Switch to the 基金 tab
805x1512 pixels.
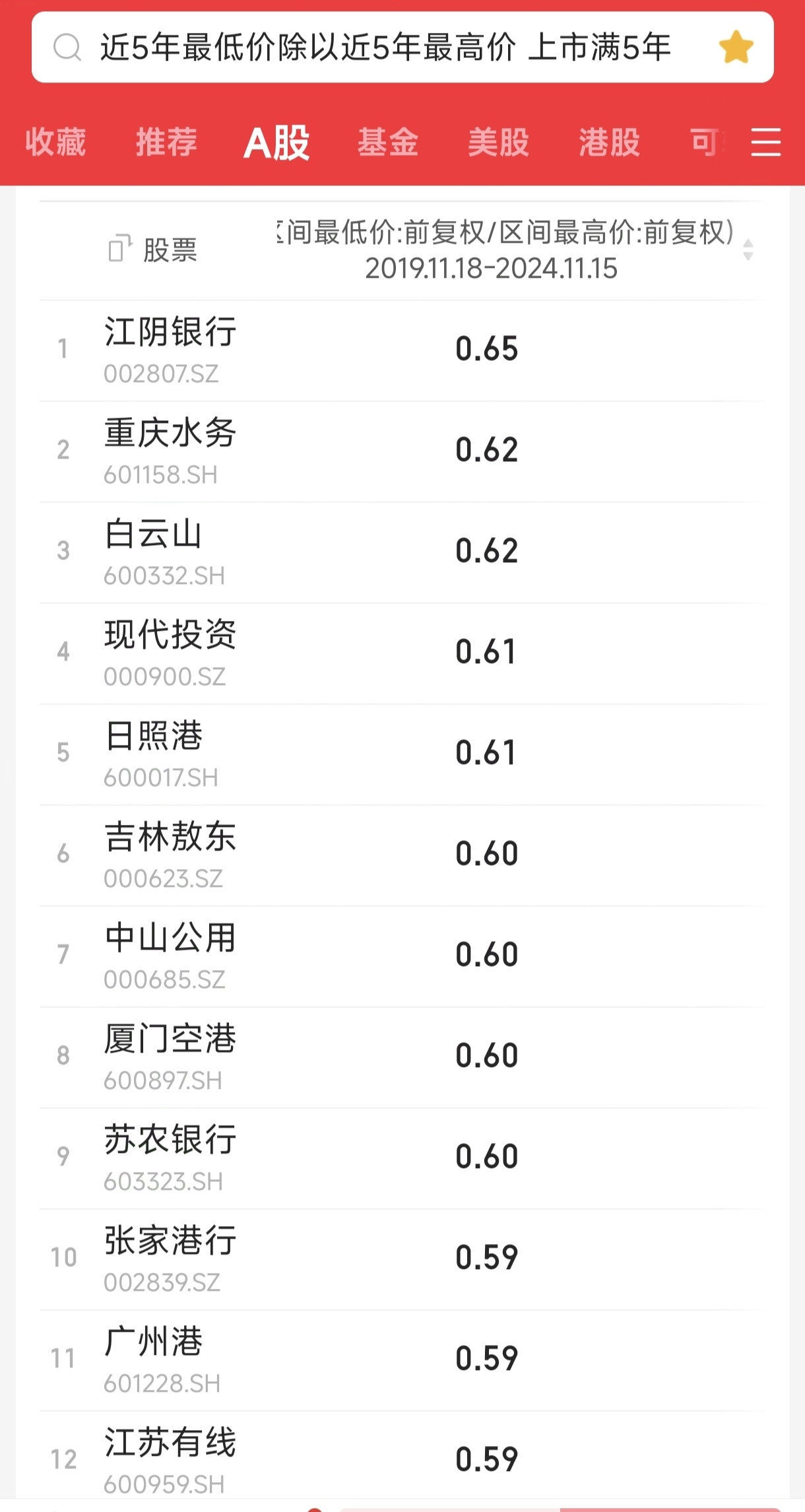click(x=388, y=143)
